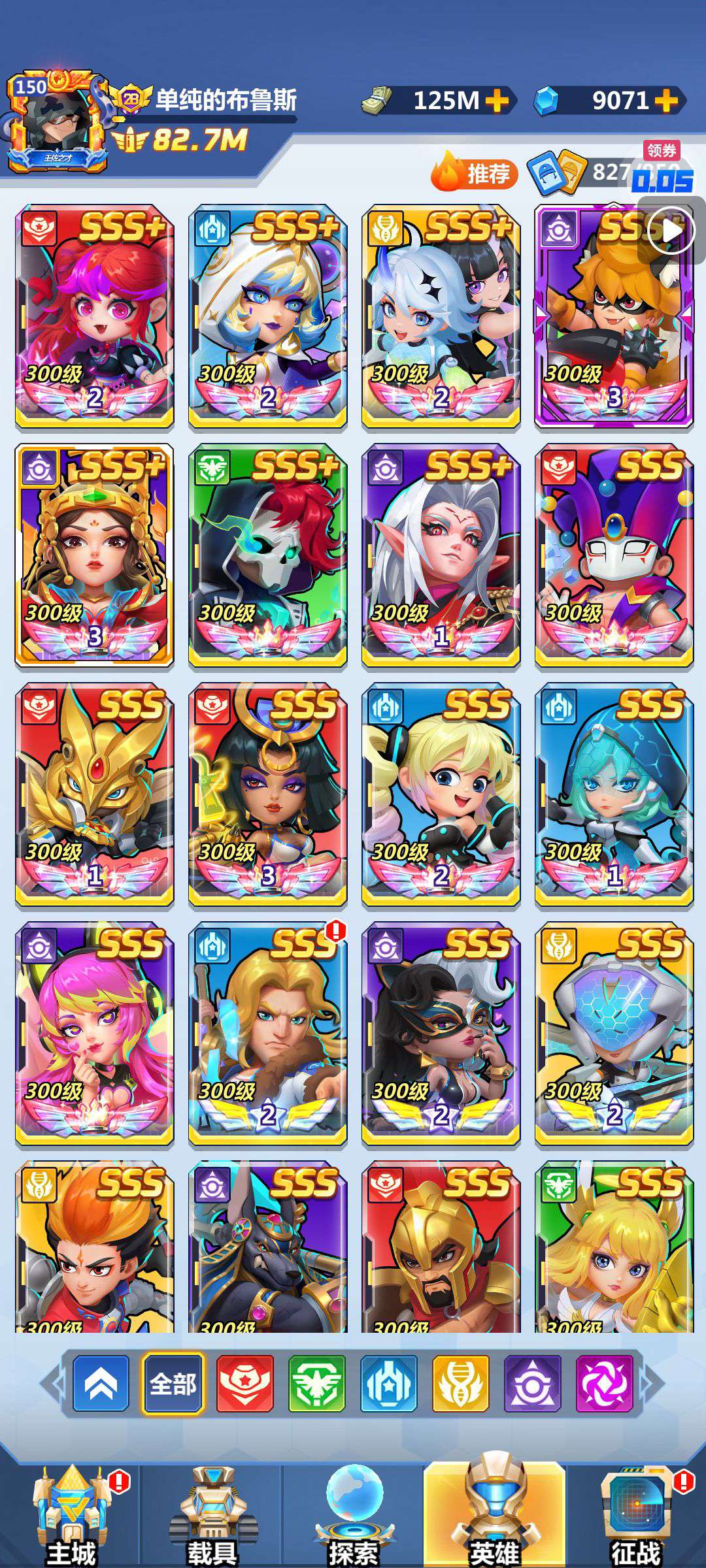Screen dimensions: 706x1568
Task: Filter heroes by red star faction
Action: [x=245, y=1384]
